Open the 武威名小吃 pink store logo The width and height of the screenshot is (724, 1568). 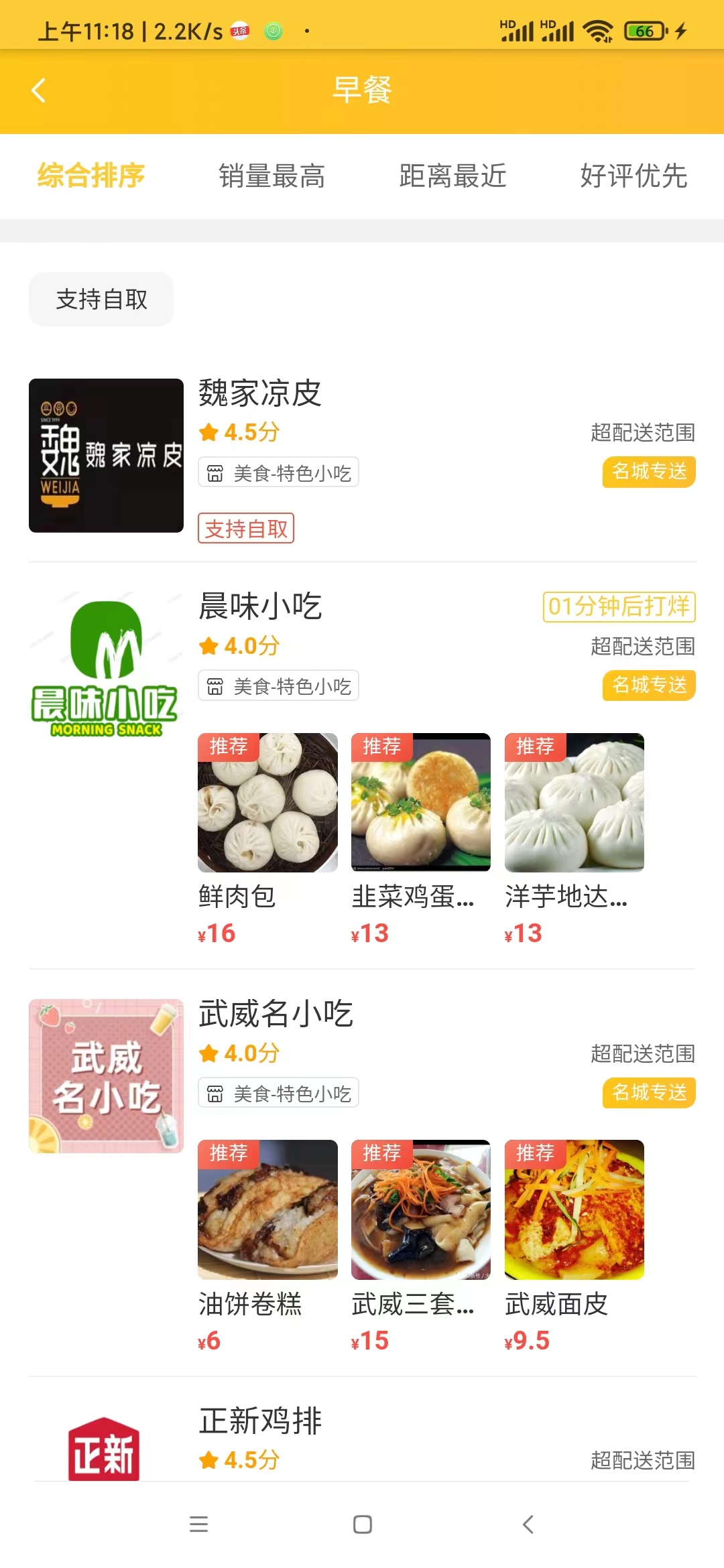pos(106,1075)
